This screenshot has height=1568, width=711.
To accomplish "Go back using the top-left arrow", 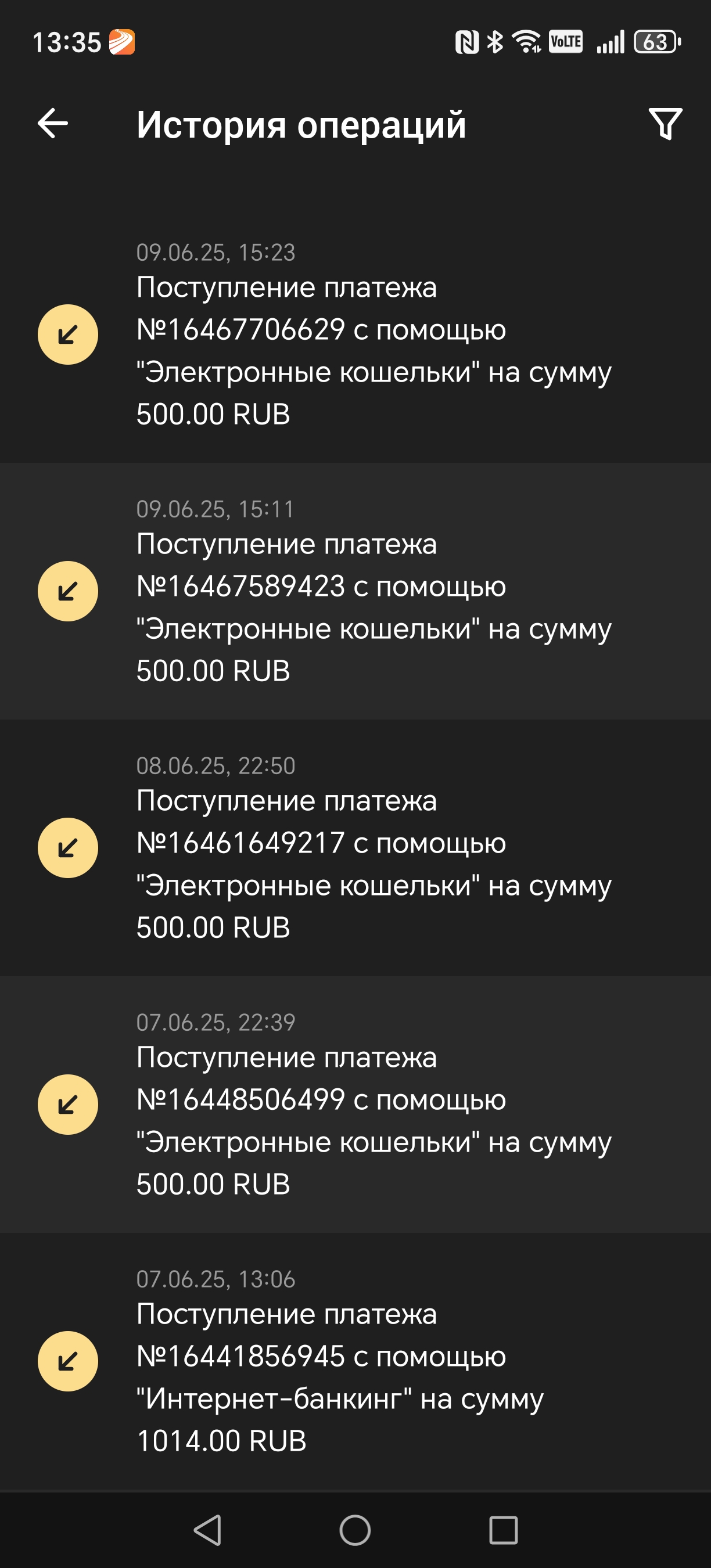I will click(x=53, y=124).
